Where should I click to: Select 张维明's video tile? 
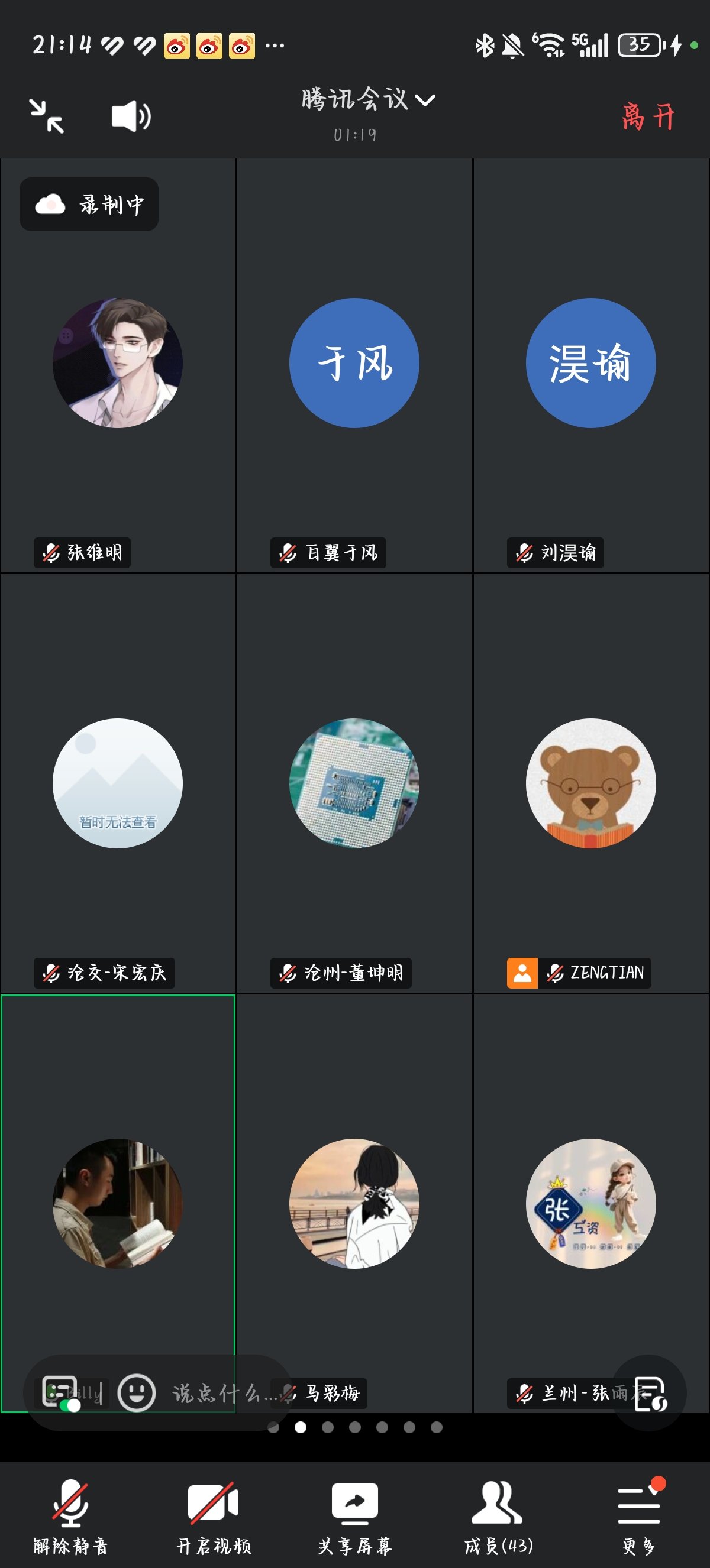pyautogui.click(x=118, y=365)
